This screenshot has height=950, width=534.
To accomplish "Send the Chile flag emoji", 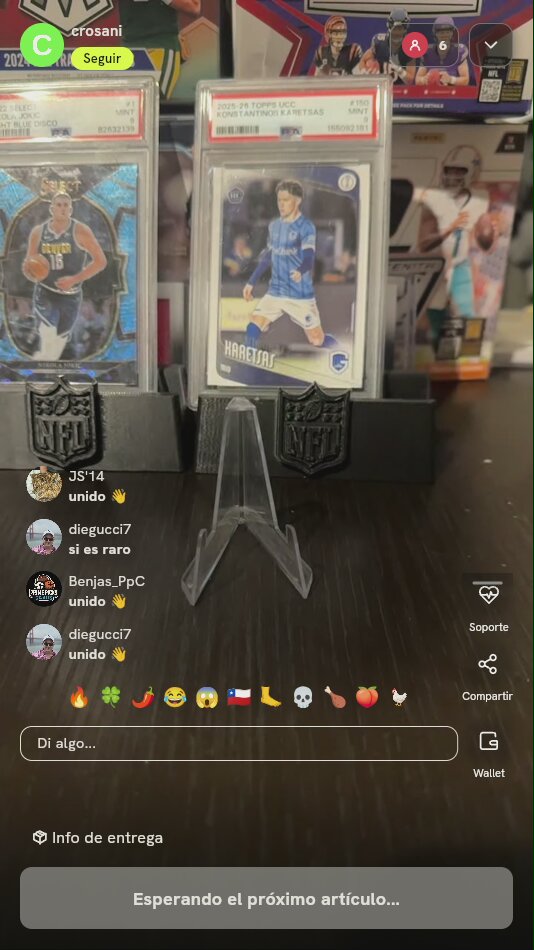I will 239,697.
